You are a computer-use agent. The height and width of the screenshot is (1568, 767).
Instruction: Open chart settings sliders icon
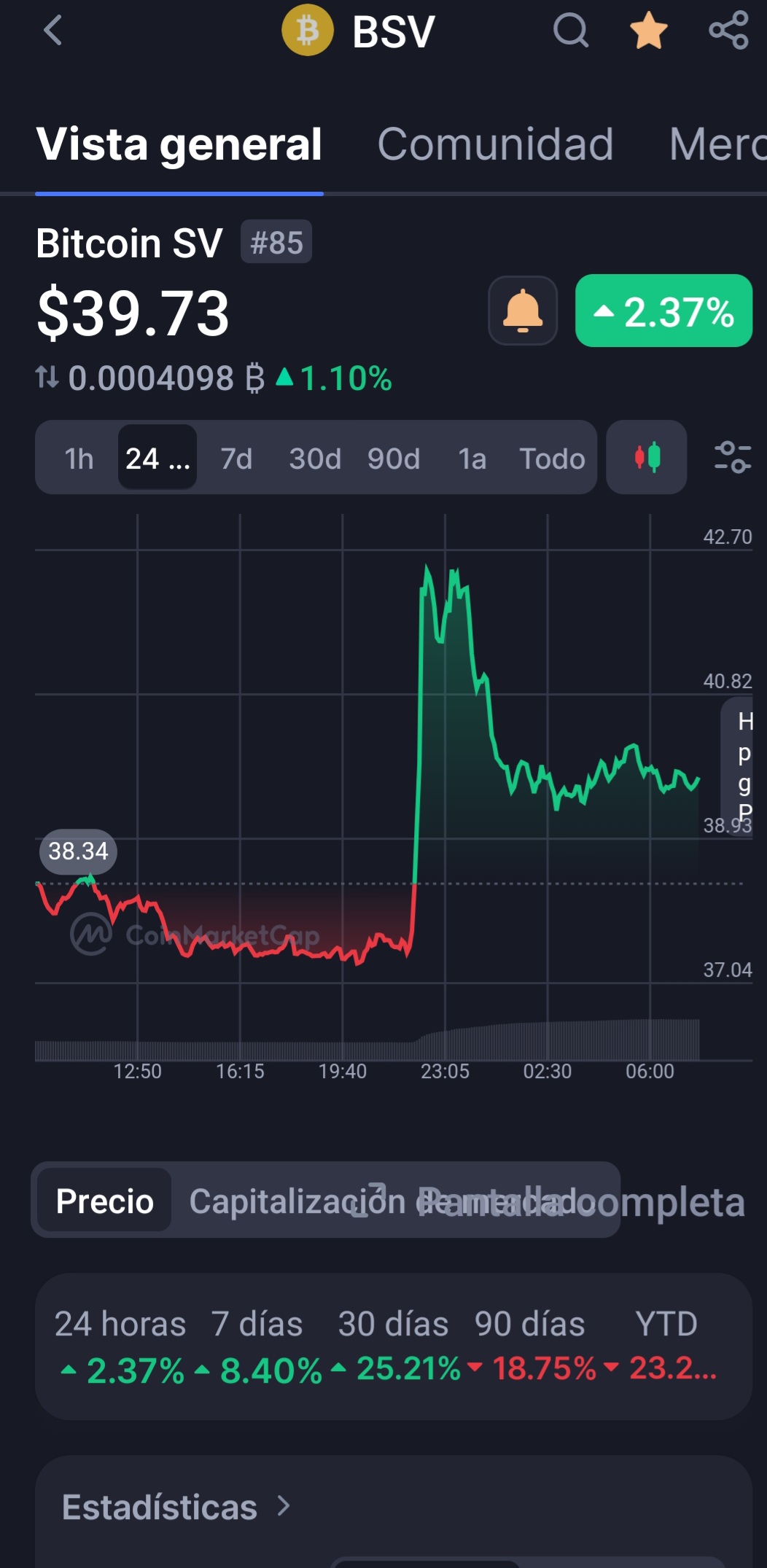click(732, 457)
